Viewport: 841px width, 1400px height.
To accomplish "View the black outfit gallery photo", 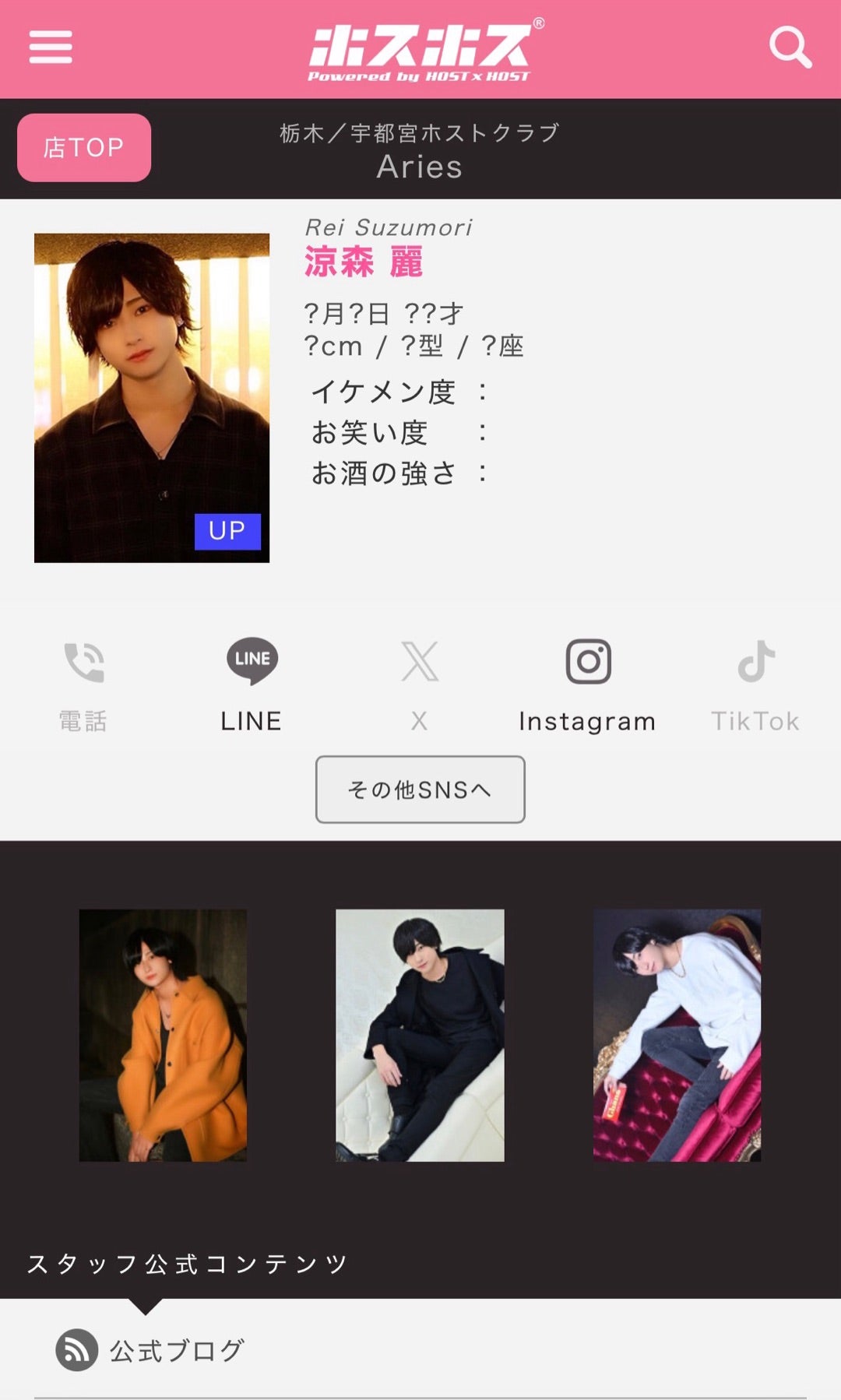I will [420, 1035].
